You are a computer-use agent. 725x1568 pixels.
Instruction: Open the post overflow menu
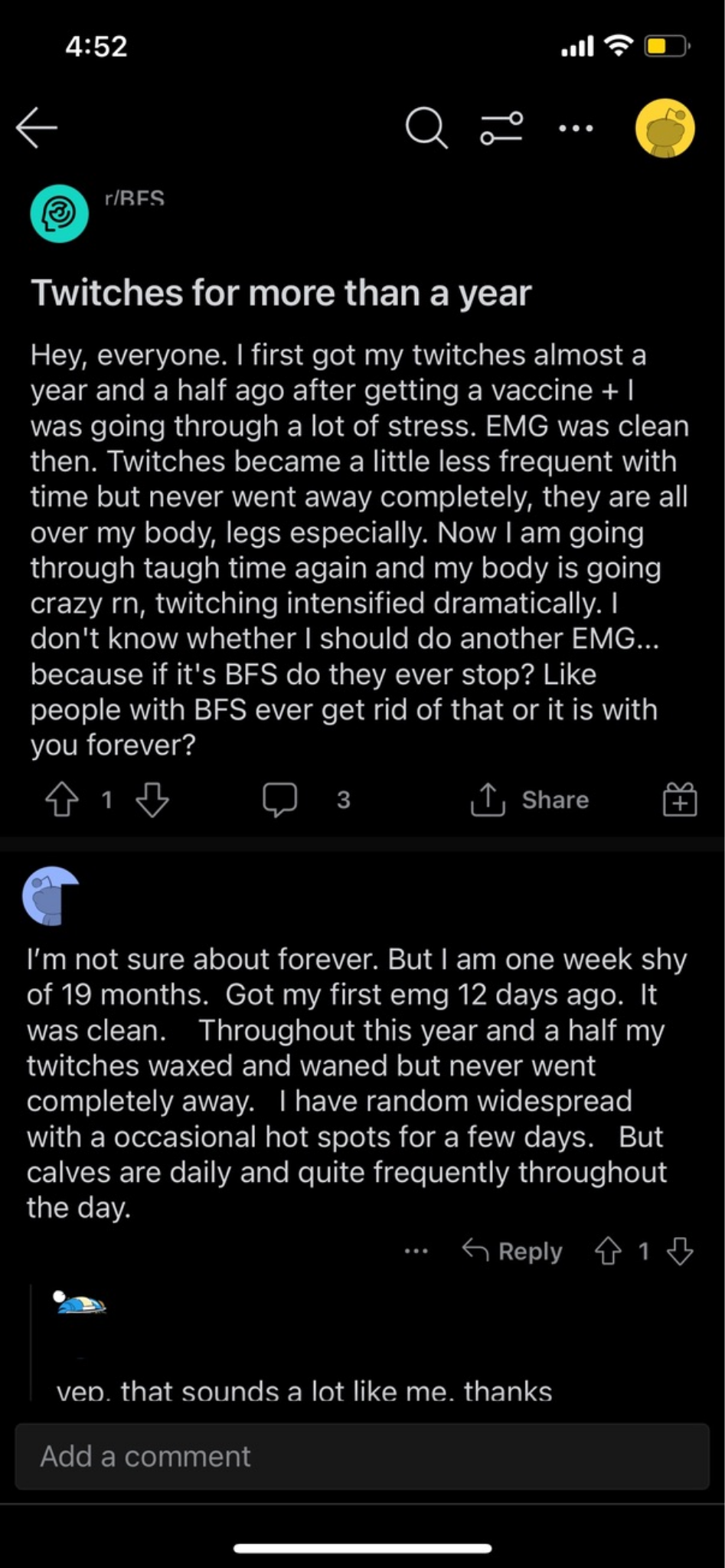[576, 129]
